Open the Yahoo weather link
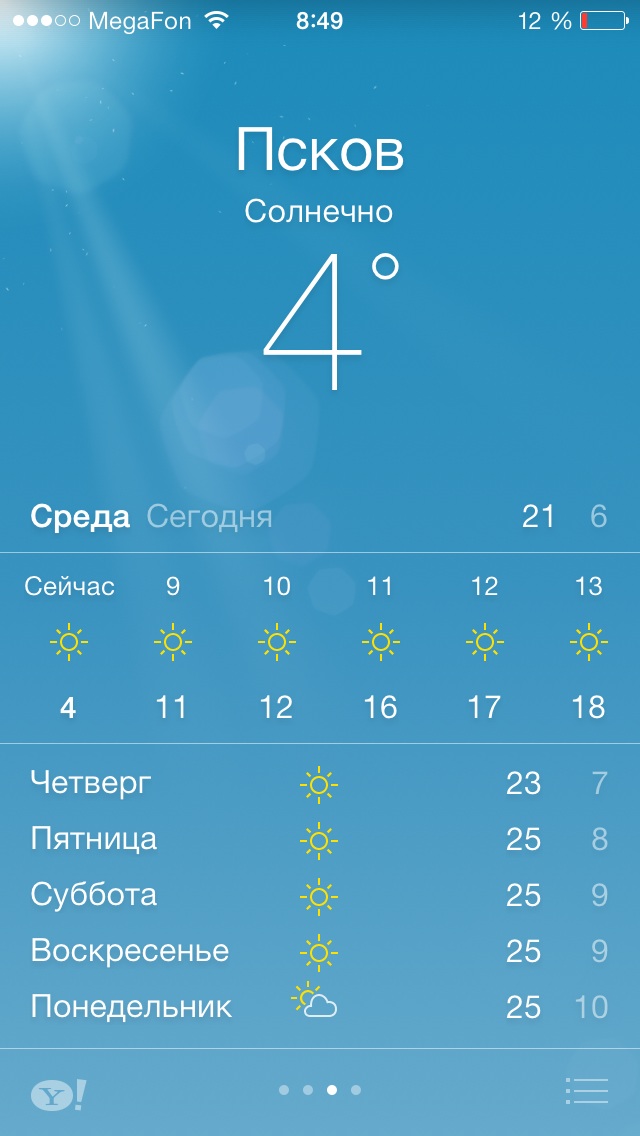This screenshot has height=1136, width=640. (59, 1094)
